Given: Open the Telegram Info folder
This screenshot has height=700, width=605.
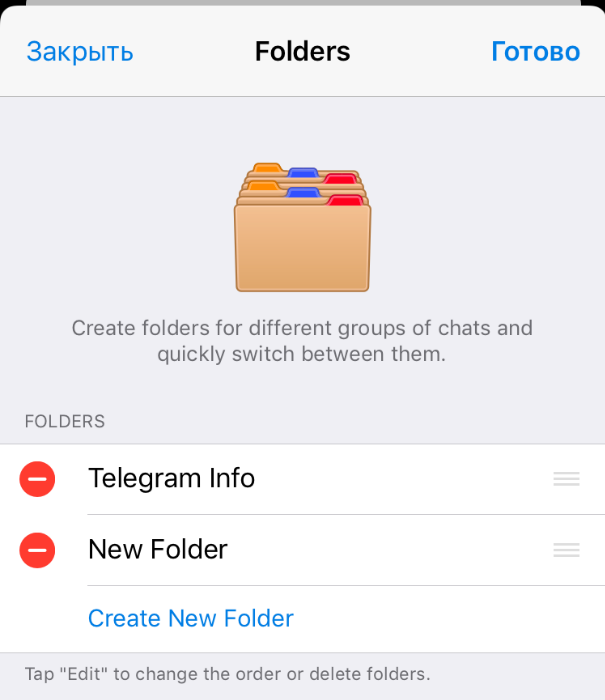Looking at the screenshot, I should [172, 479].
